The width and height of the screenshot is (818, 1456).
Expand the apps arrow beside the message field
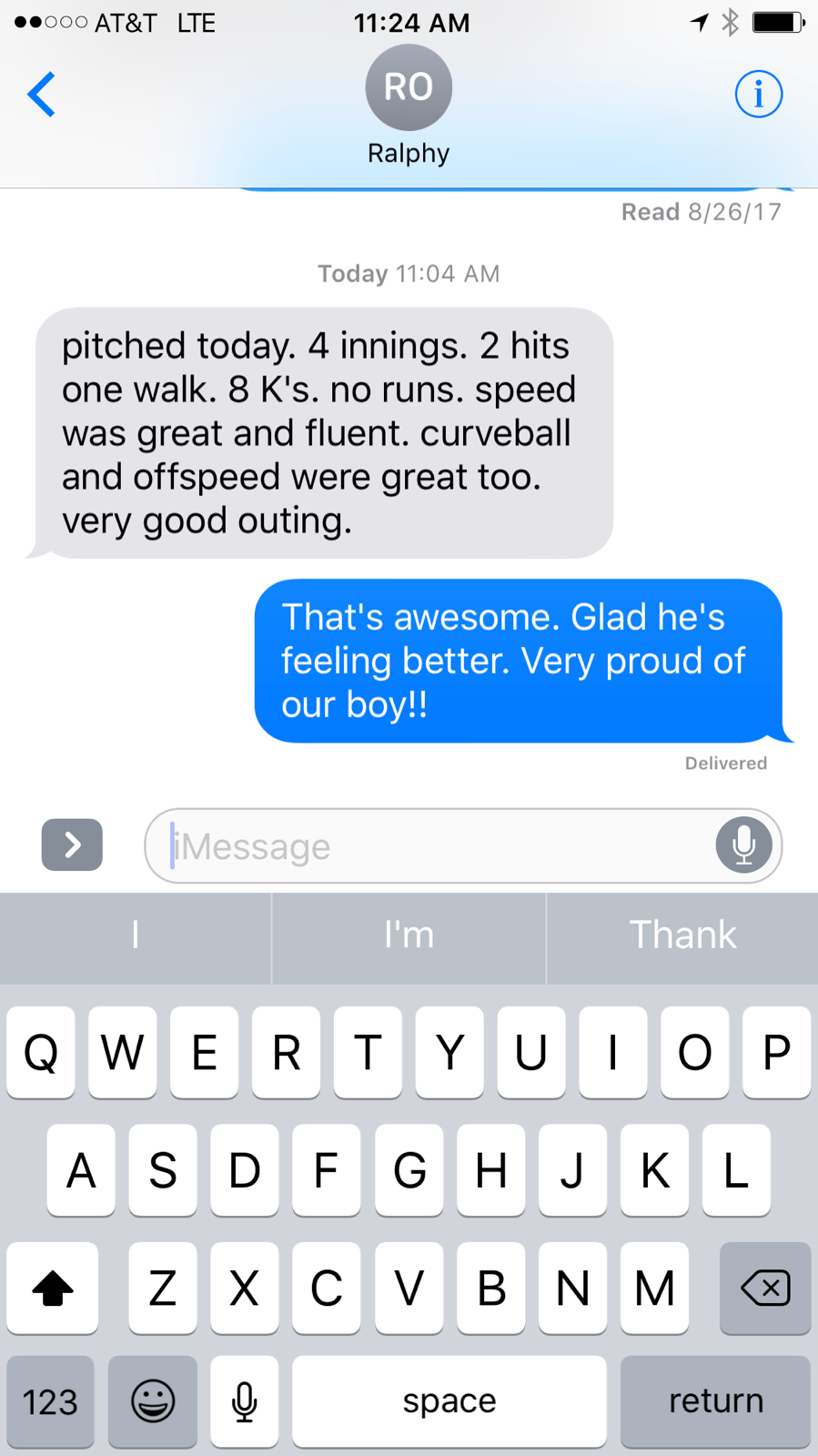72,844
